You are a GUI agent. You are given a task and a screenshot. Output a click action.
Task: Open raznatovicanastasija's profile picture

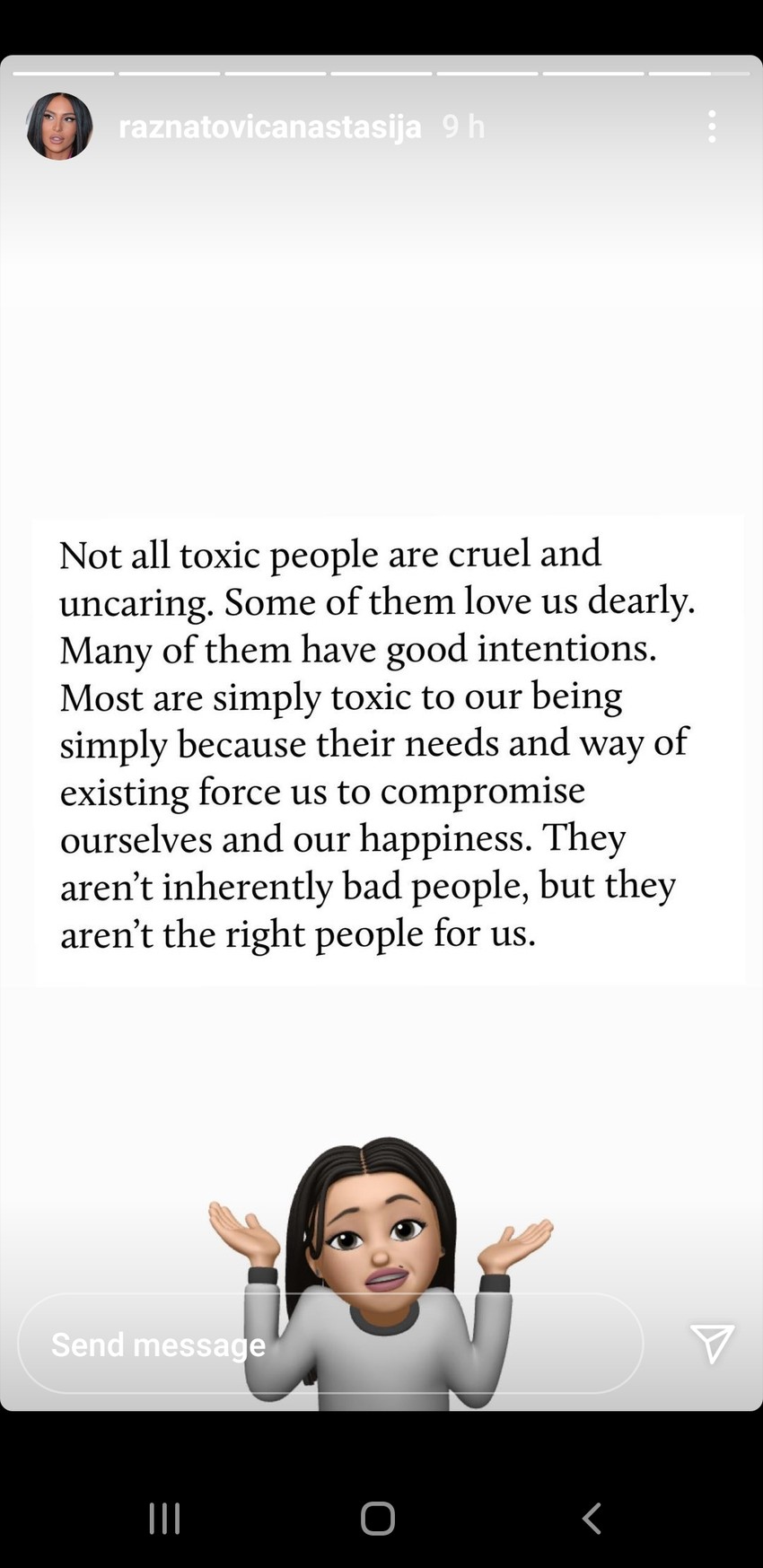coord(59,127)
